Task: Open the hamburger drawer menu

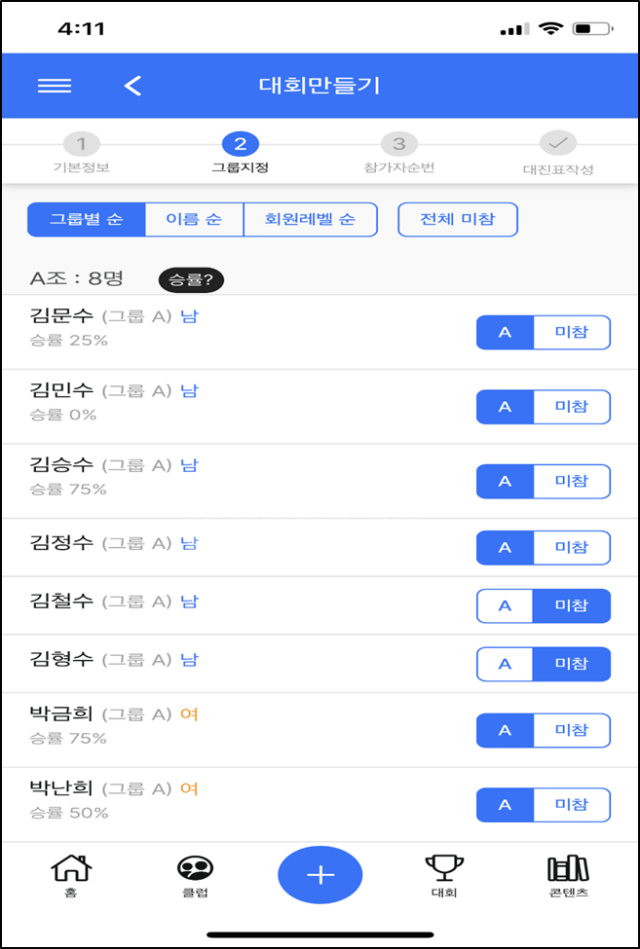Action: click(x=54, y=86)
